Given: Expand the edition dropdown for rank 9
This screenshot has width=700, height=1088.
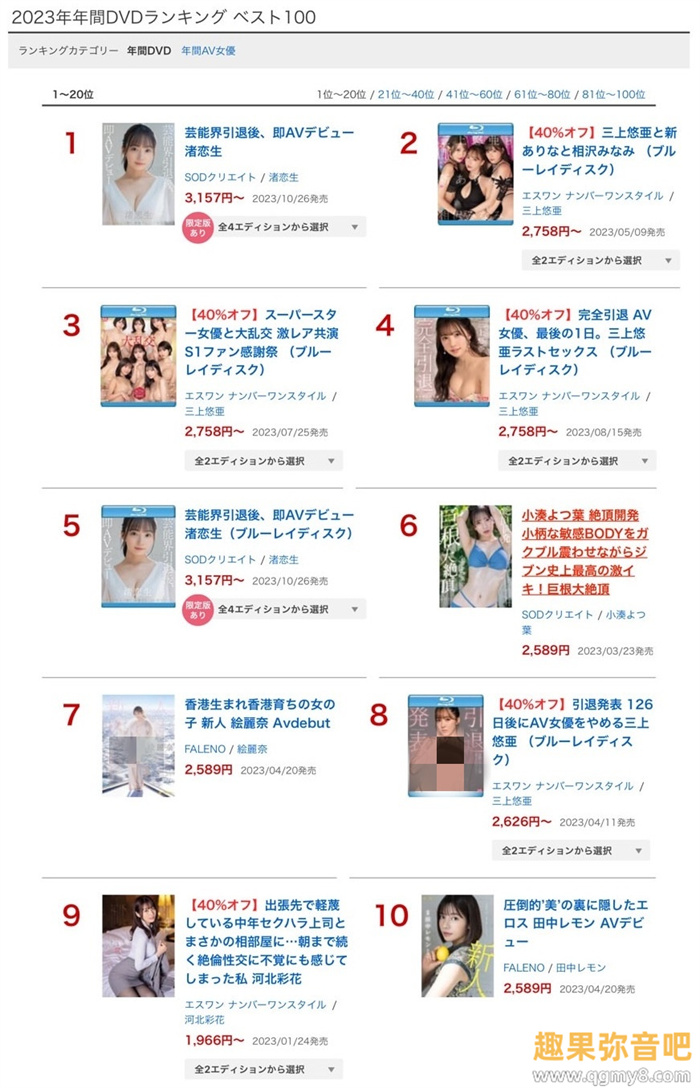Looking at the screenshot, I should (264, 1070).
